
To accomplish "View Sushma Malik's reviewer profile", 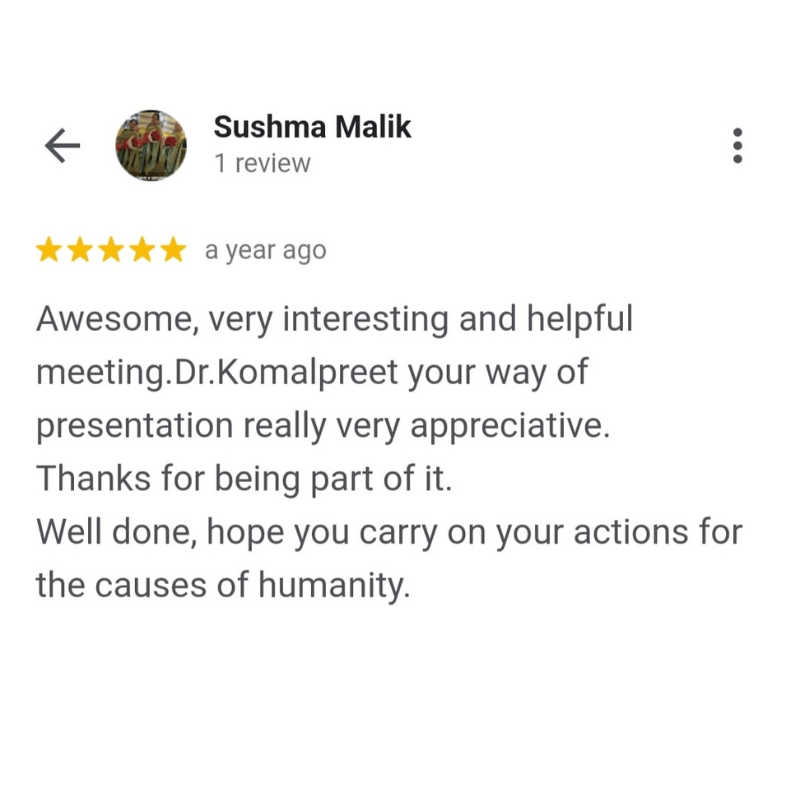I will tap(312, 128).
